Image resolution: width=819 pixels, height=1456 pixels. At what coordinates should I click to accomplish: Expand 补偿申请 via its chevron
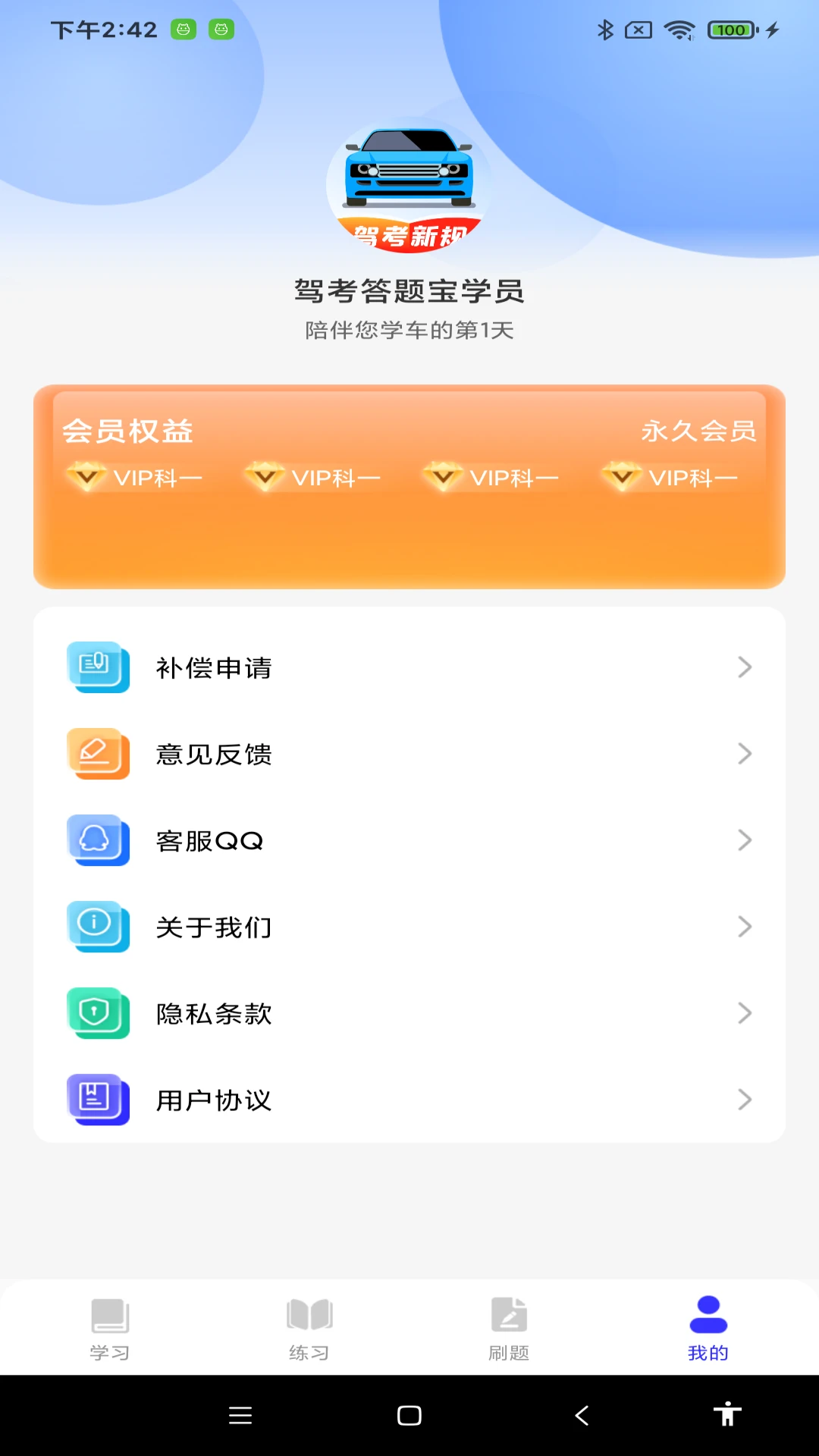coord(745,668)
